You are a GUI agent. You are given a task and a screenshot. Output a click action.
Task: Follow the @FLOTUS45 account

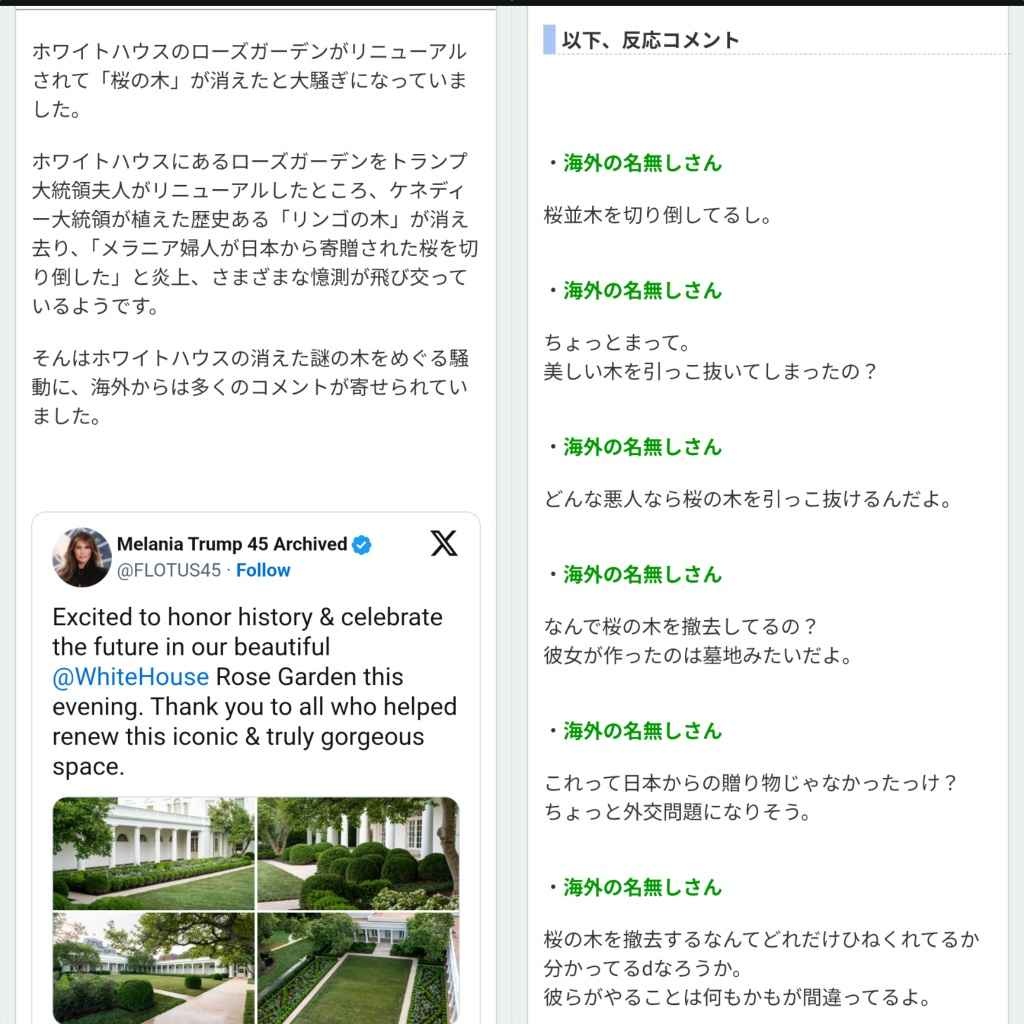click(x=263, y=570)
